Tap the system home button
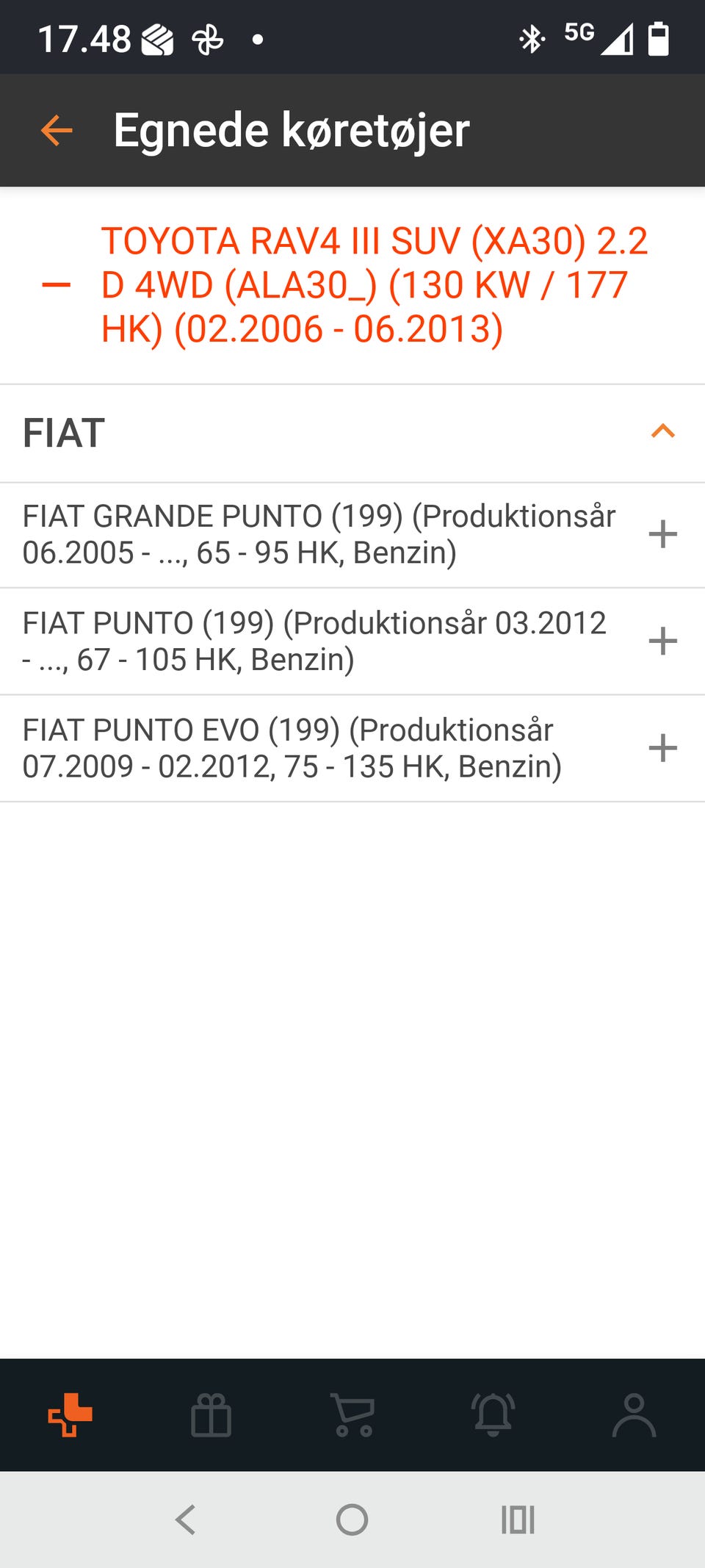 click(352, 1520)
